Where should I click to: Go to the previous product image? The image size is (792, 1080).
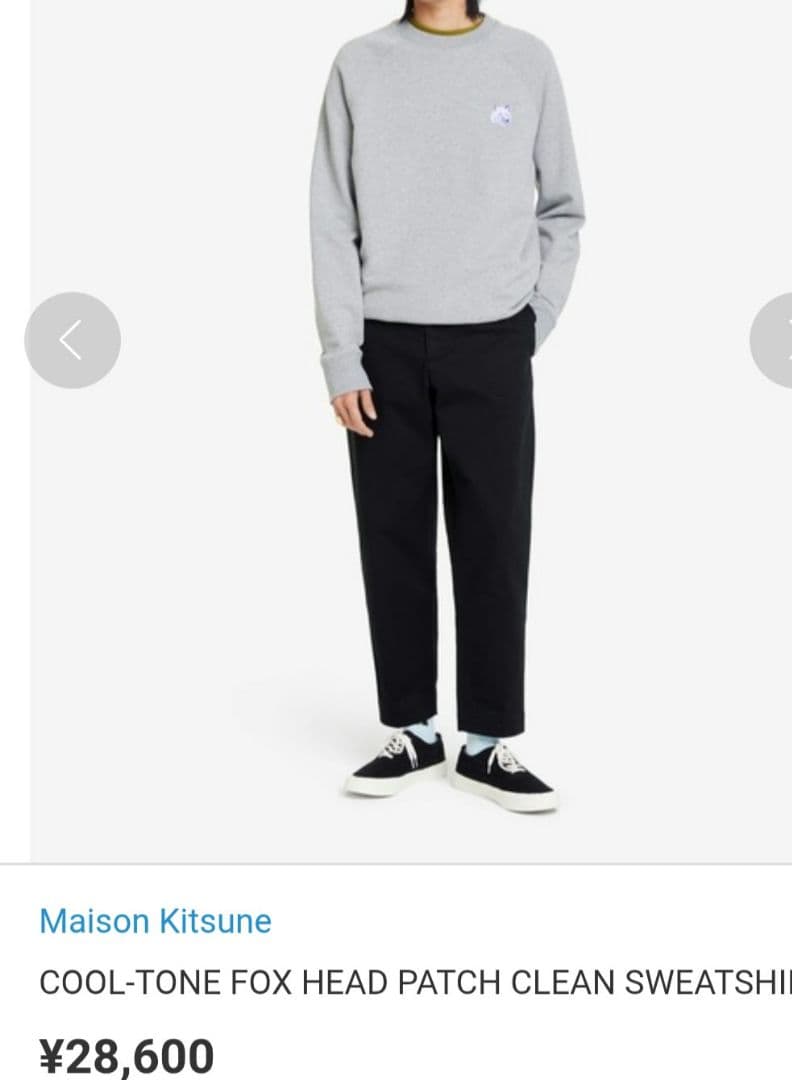[x=72, y=341]
